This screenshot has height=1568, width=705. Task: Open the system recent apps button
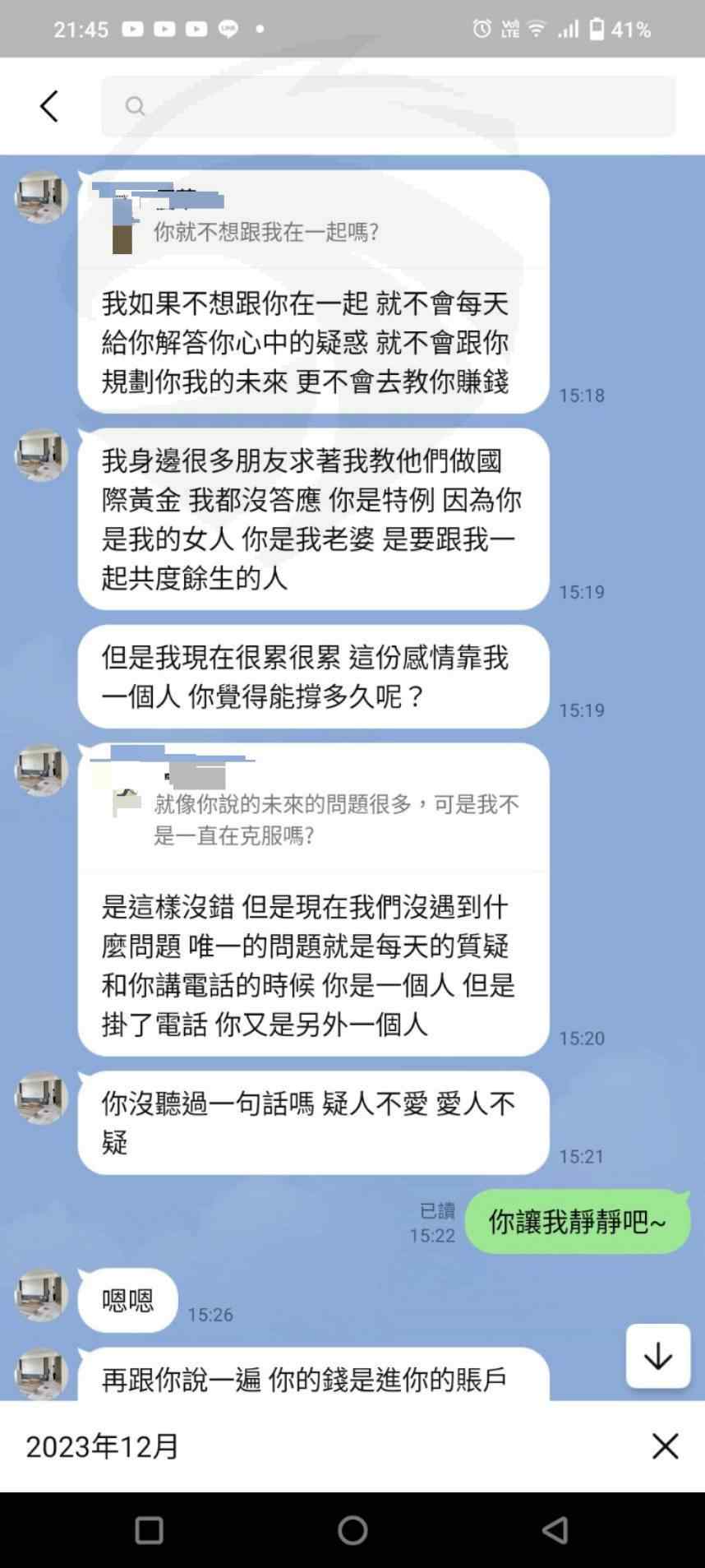(x=149, y=1530)
